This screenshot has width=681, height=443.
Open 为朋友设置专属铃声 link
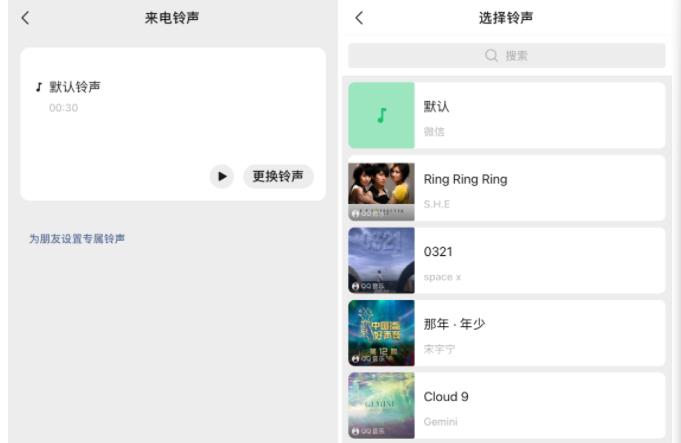click(x=77, y=239)
